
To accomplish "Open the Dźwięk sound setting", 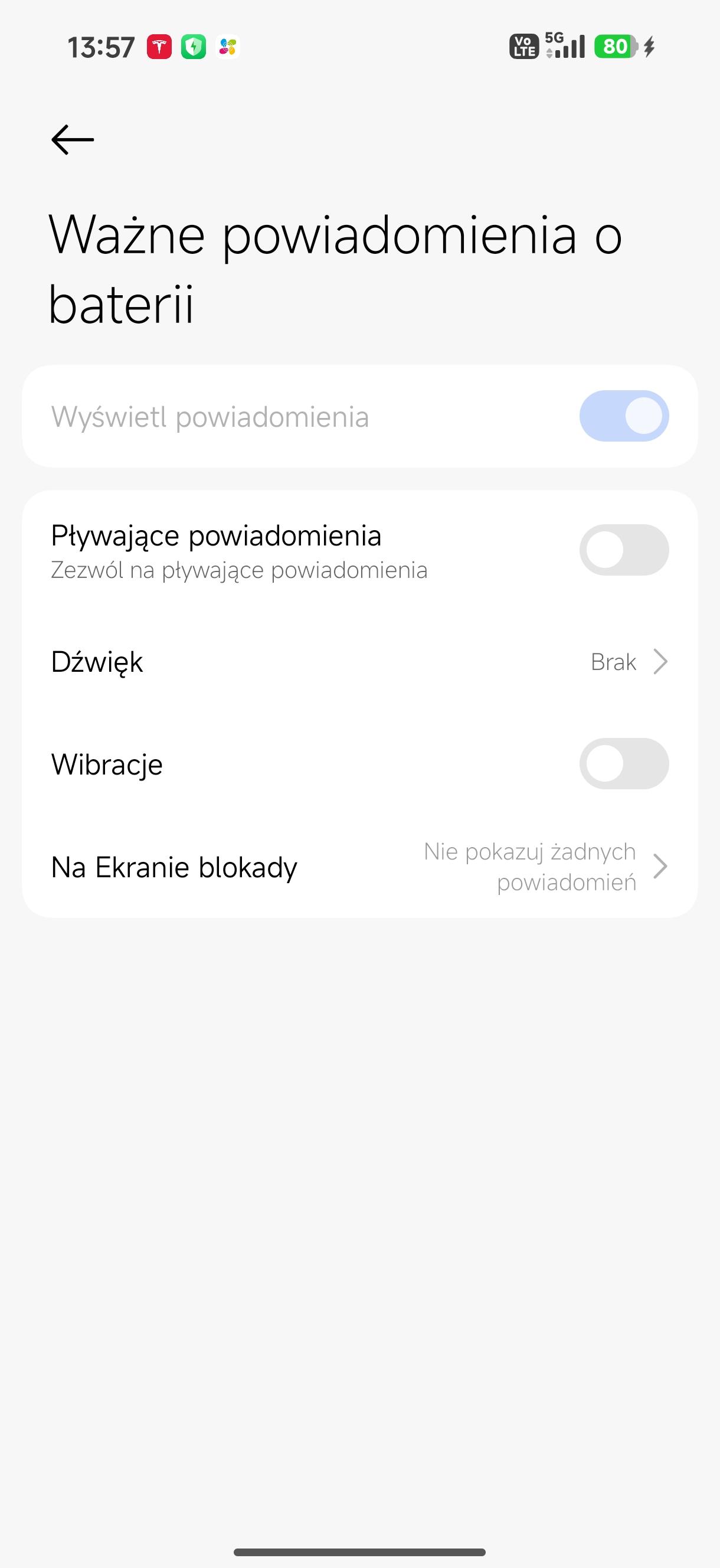I will coord(359,662).
